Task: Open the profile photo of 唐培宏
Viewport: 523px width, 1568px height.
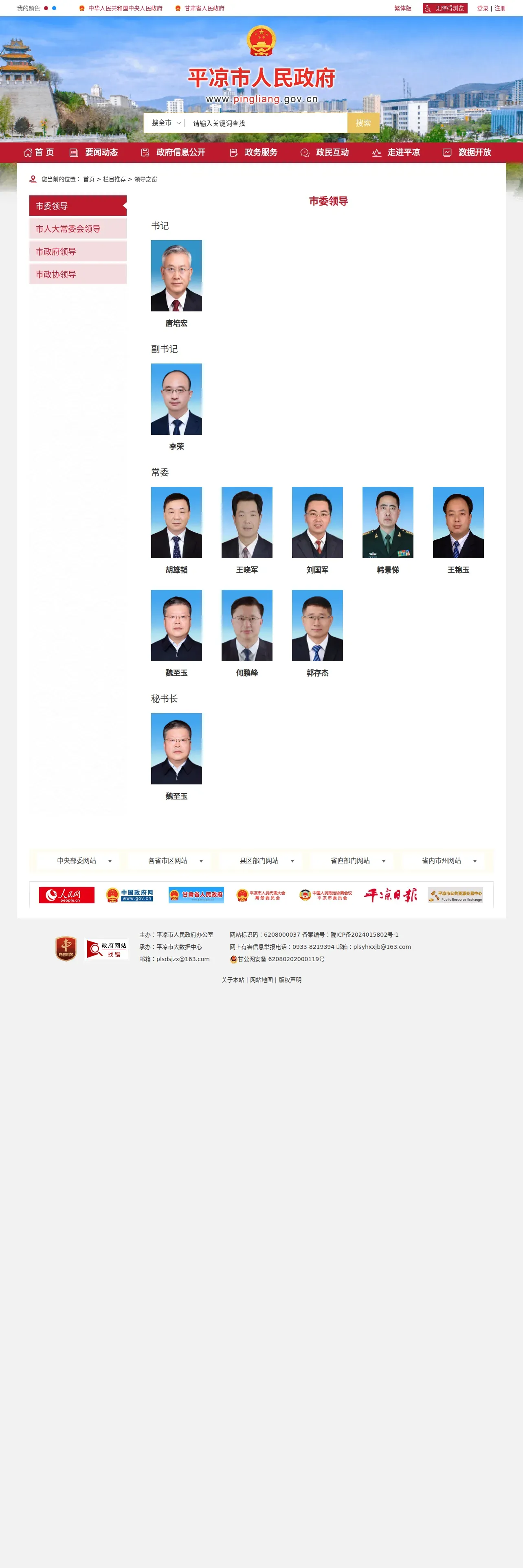Action: (x=176, y=276)
